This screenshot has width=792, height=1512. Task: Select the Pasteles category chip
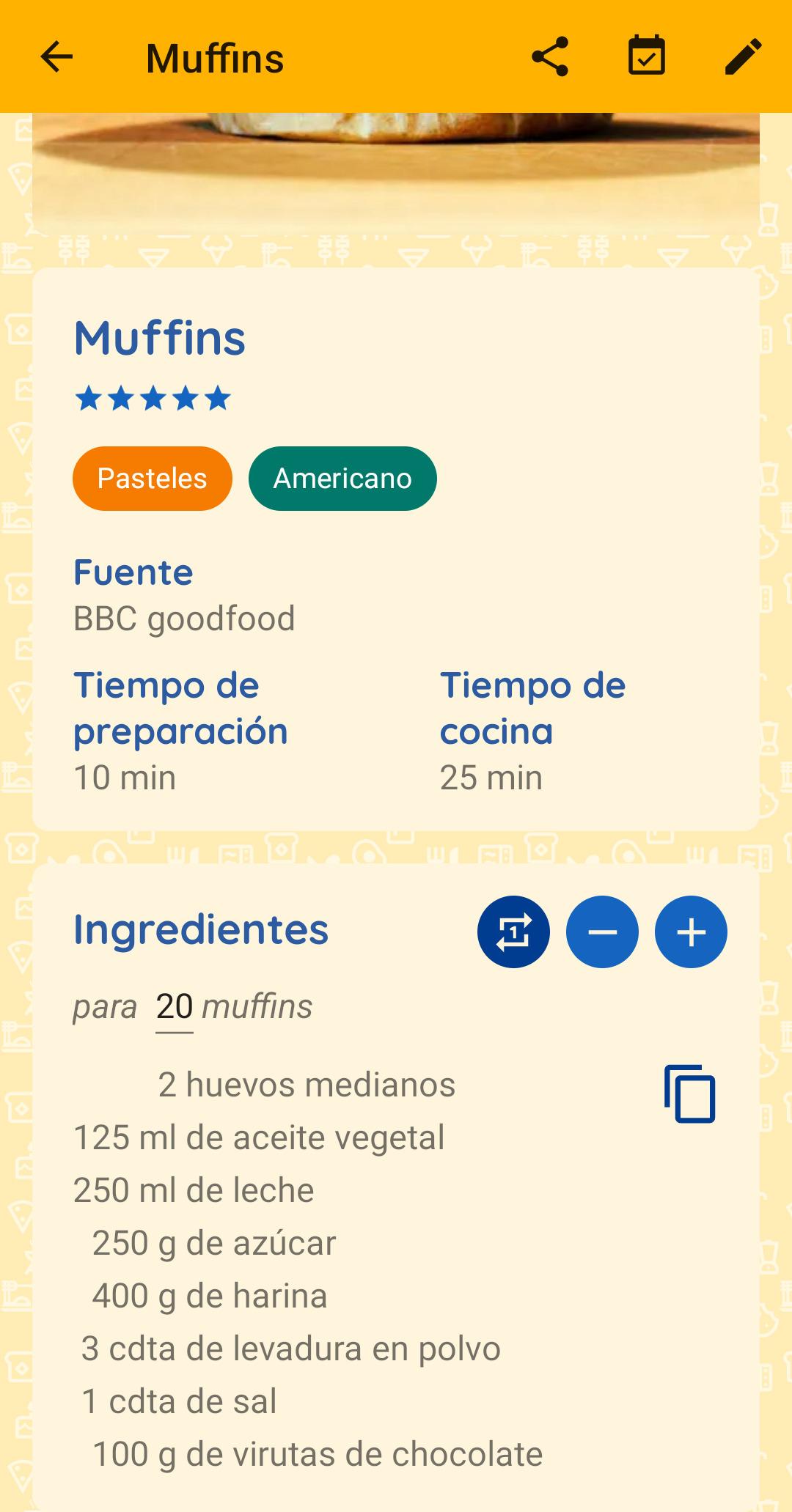152,479
